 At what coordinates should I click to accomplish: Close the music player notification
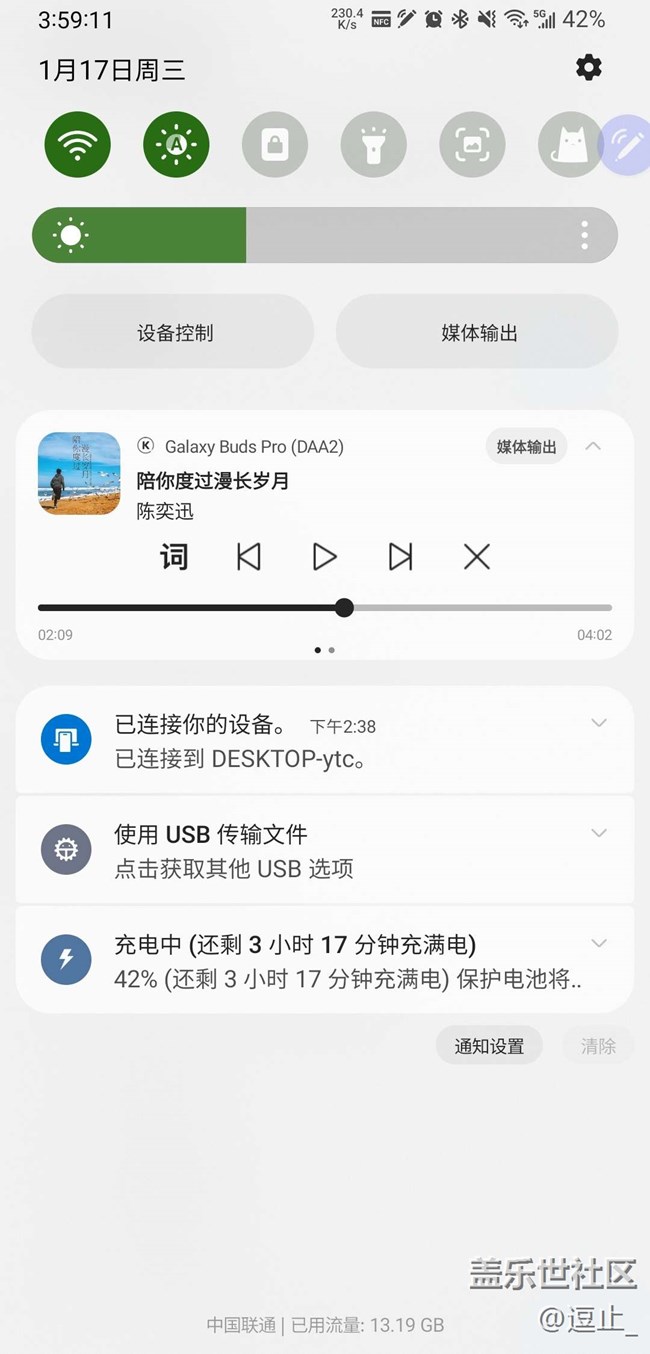tap(476, 557)
